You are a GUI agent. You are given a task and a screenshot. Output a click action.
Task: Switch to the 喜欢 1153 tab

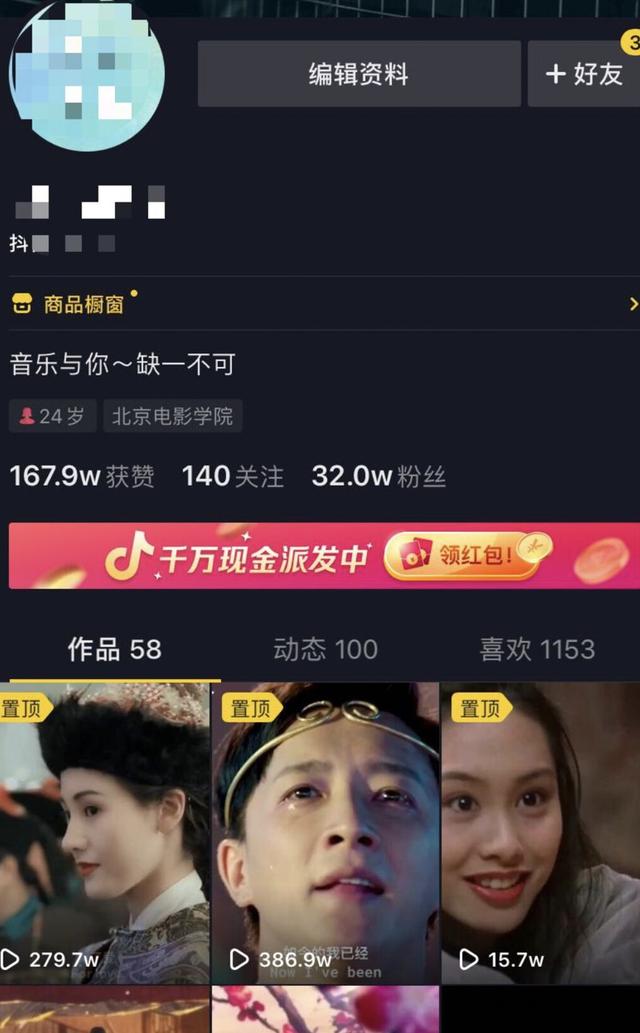click(x=537, y=649)
